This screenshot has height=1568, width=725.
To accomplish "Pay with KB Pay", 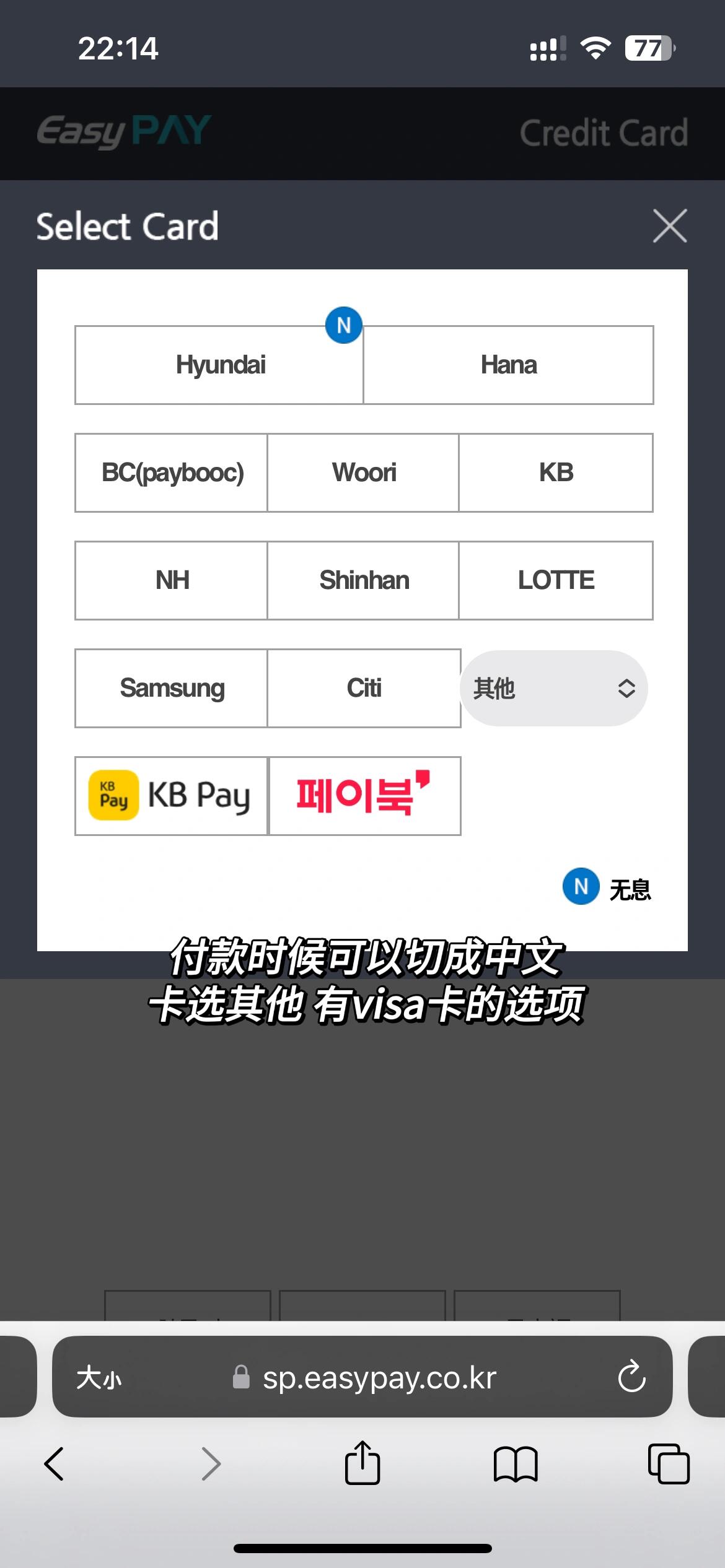I will (172, 796).
